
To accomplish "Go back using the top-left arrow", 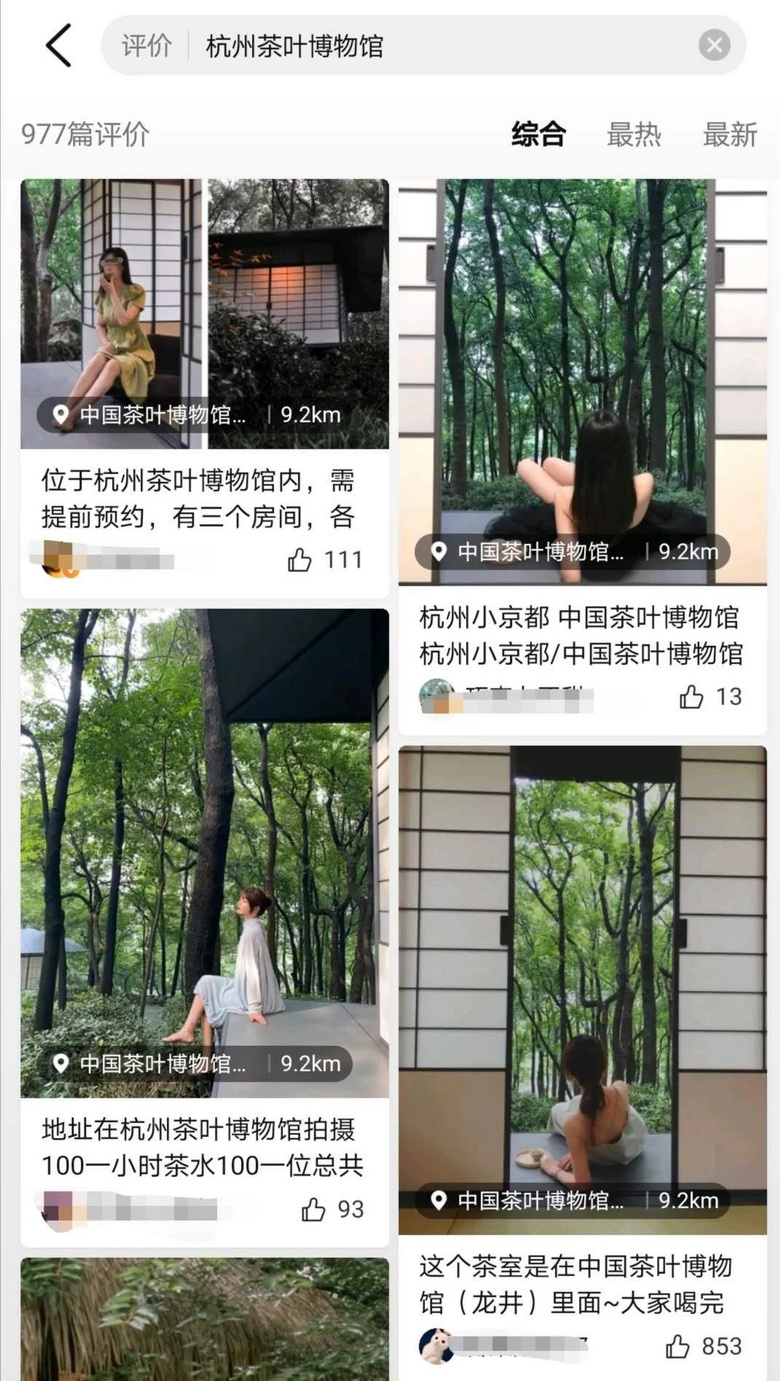I will (x=58, y=46).
